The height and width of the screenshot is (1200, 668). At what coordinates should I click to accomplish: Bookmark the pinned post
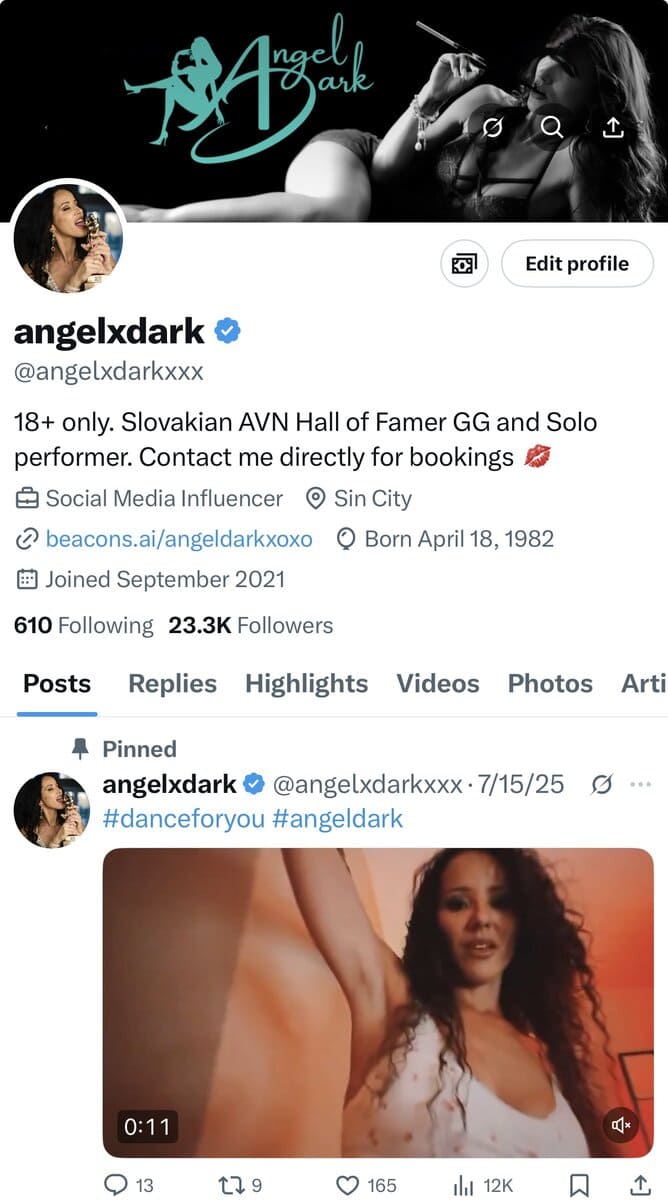[579, 1185]
